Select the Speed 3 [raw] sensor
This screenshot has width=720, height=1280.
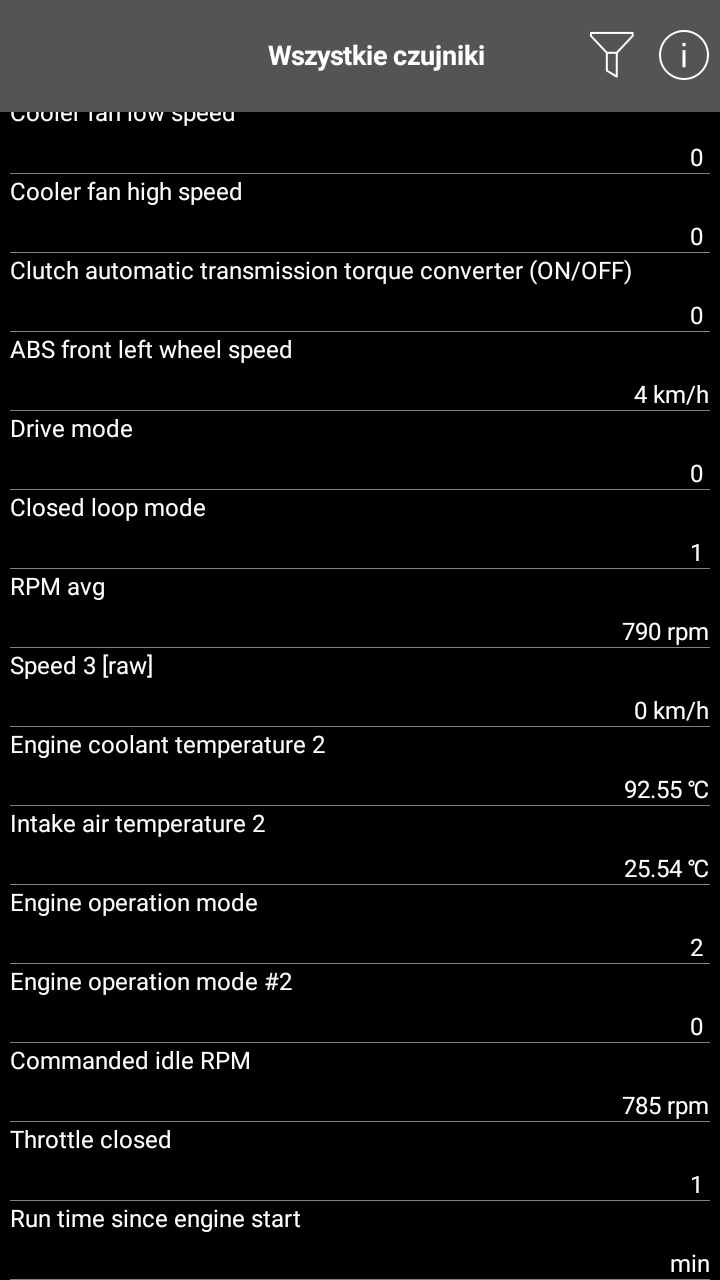360,687
